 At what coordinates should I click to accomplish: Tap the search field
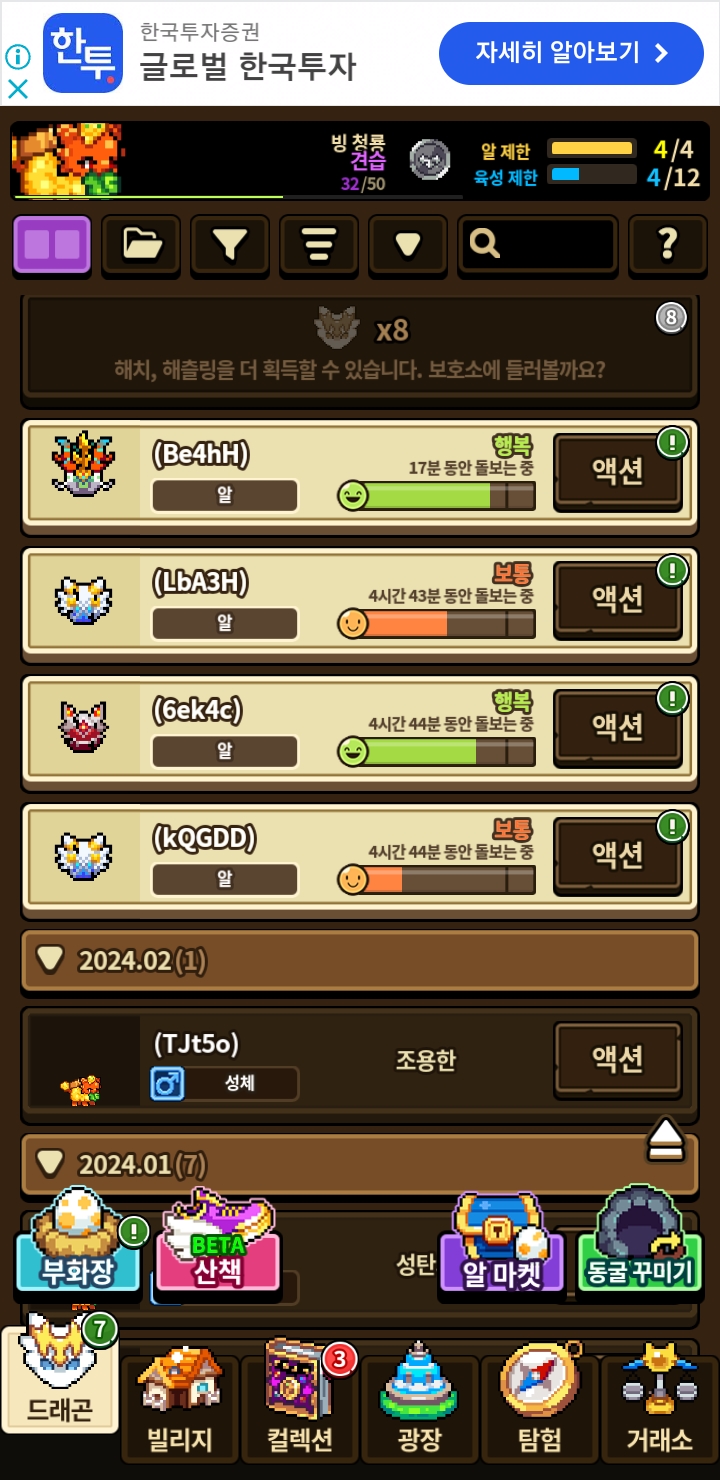pos(538,244)
